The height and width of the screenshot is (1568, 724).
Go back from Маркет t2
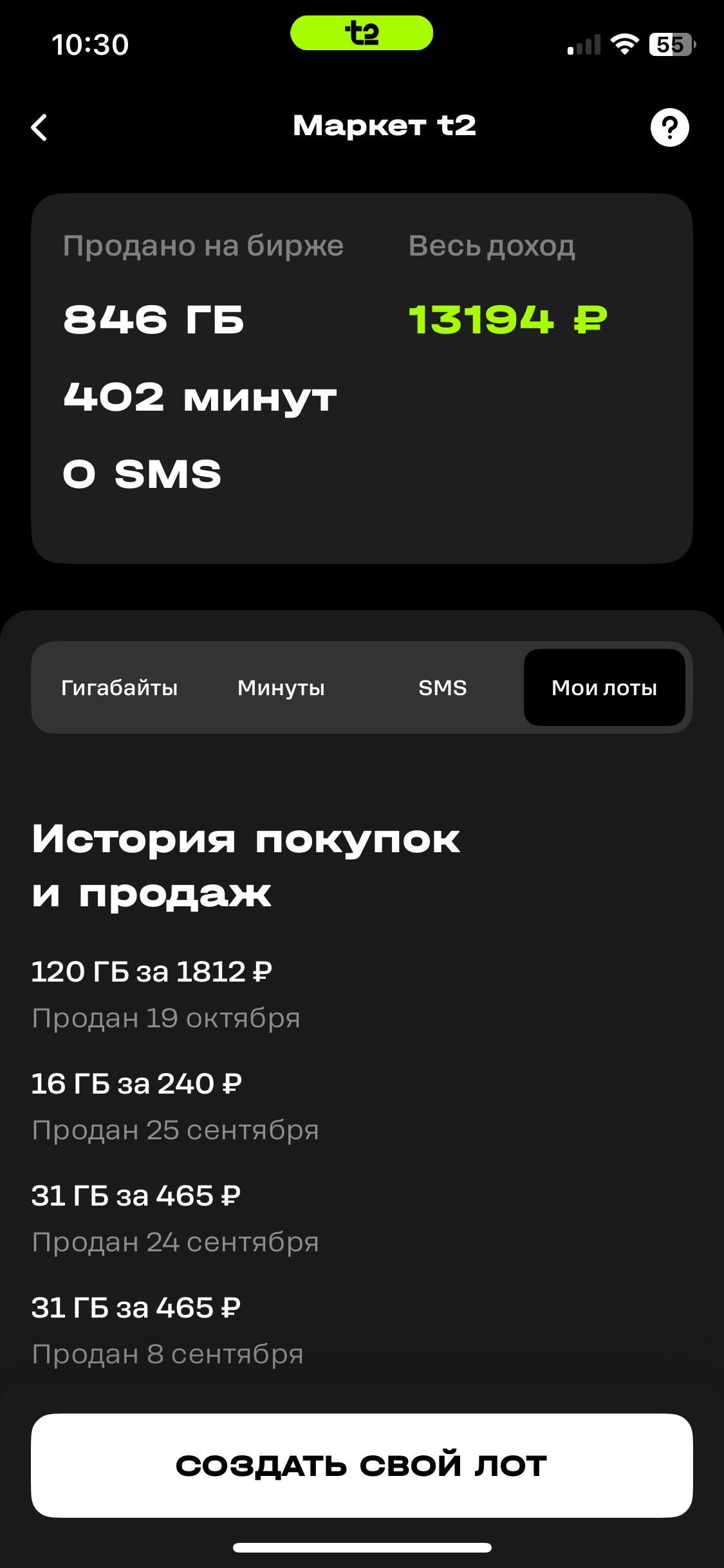pyautogui.click(x=40, y=127)
